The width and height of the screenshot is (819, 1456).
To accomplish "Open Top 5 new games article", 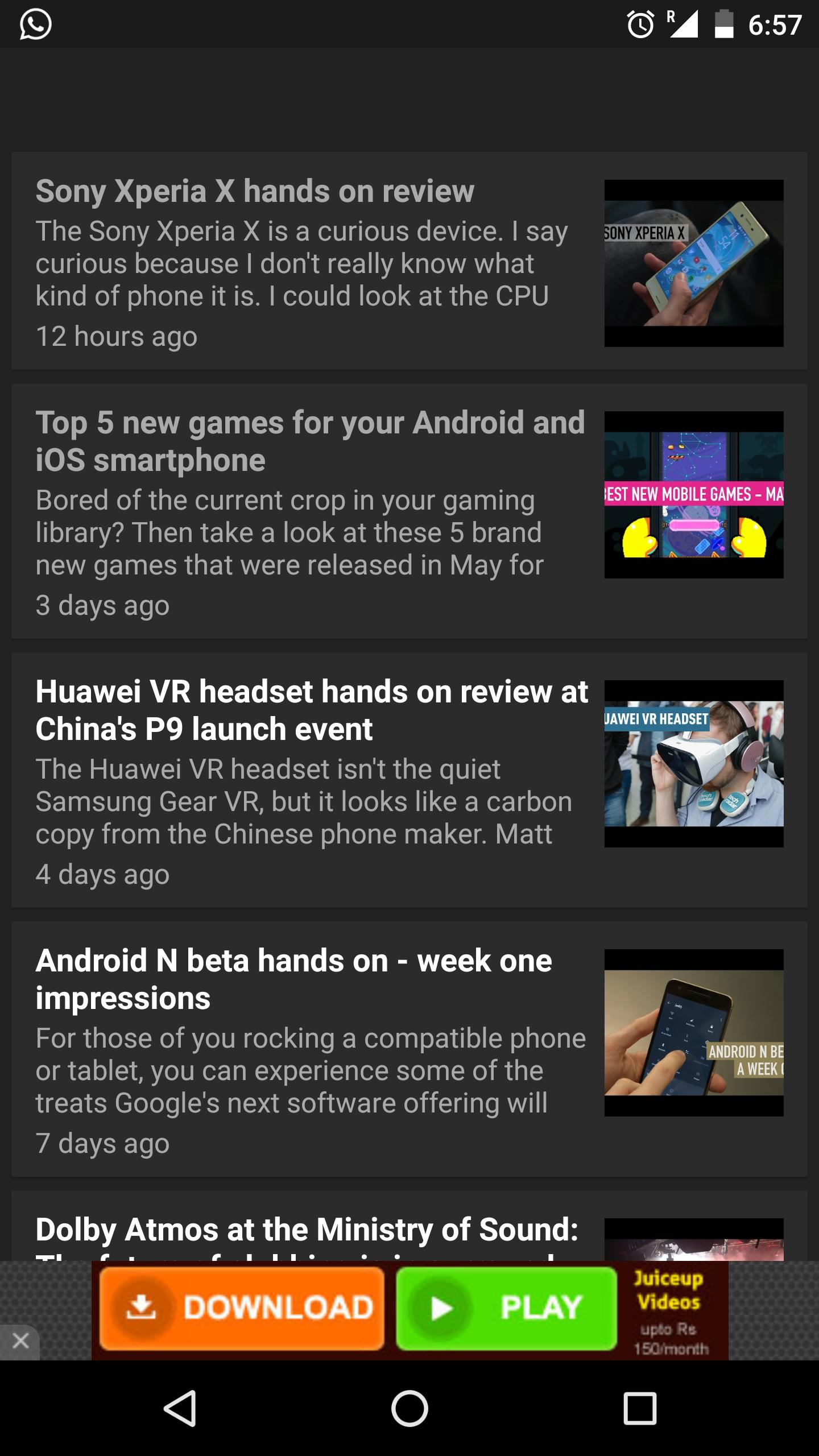I will click(310, 441).
